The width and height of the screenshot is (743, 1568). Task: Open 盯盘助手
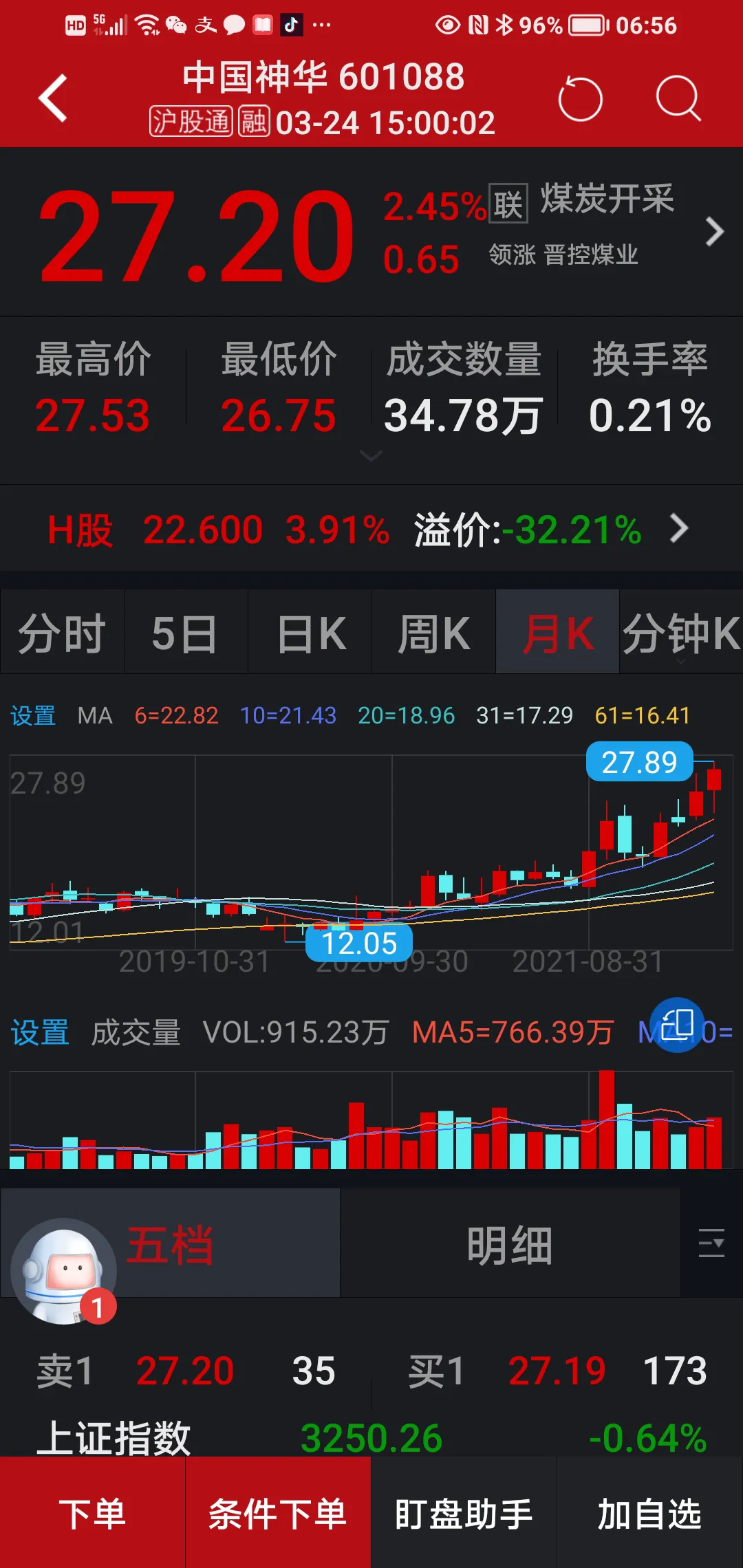coord(464,1514)
